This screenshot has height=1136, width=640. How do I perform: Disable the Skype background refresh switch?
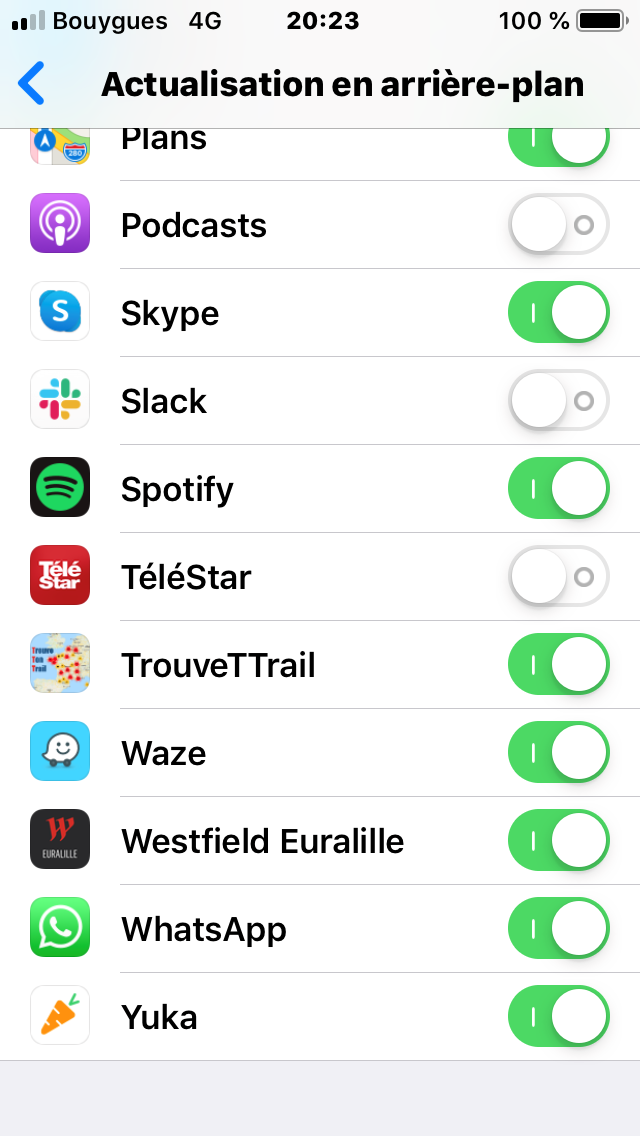pos(558,312)
